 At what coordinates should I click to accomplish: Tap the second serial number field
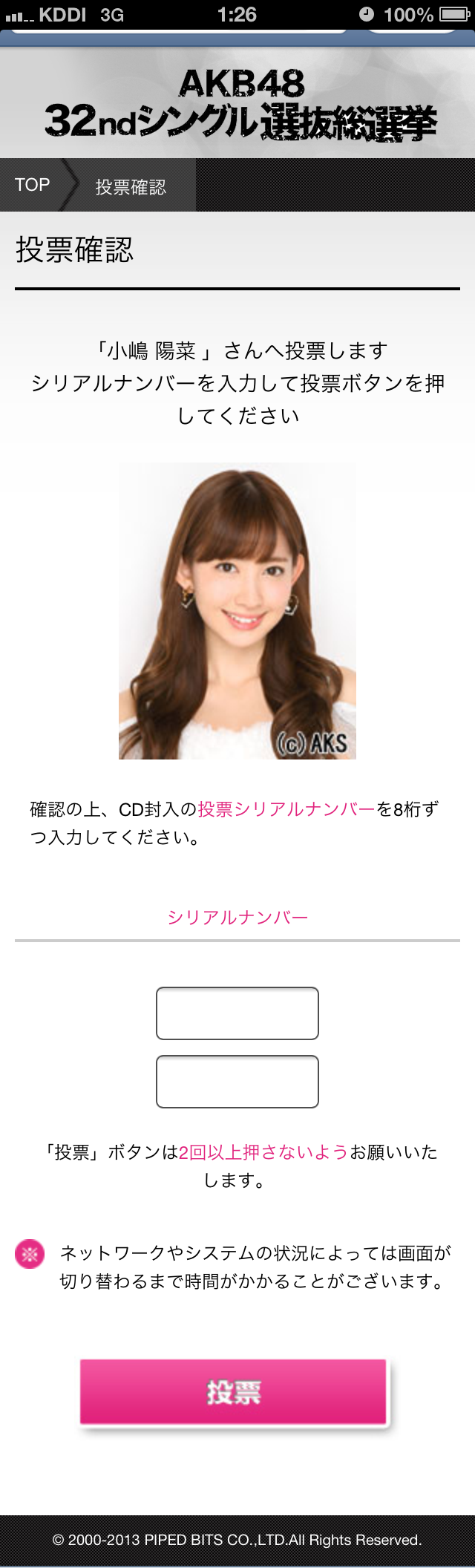pos(237,1082)
